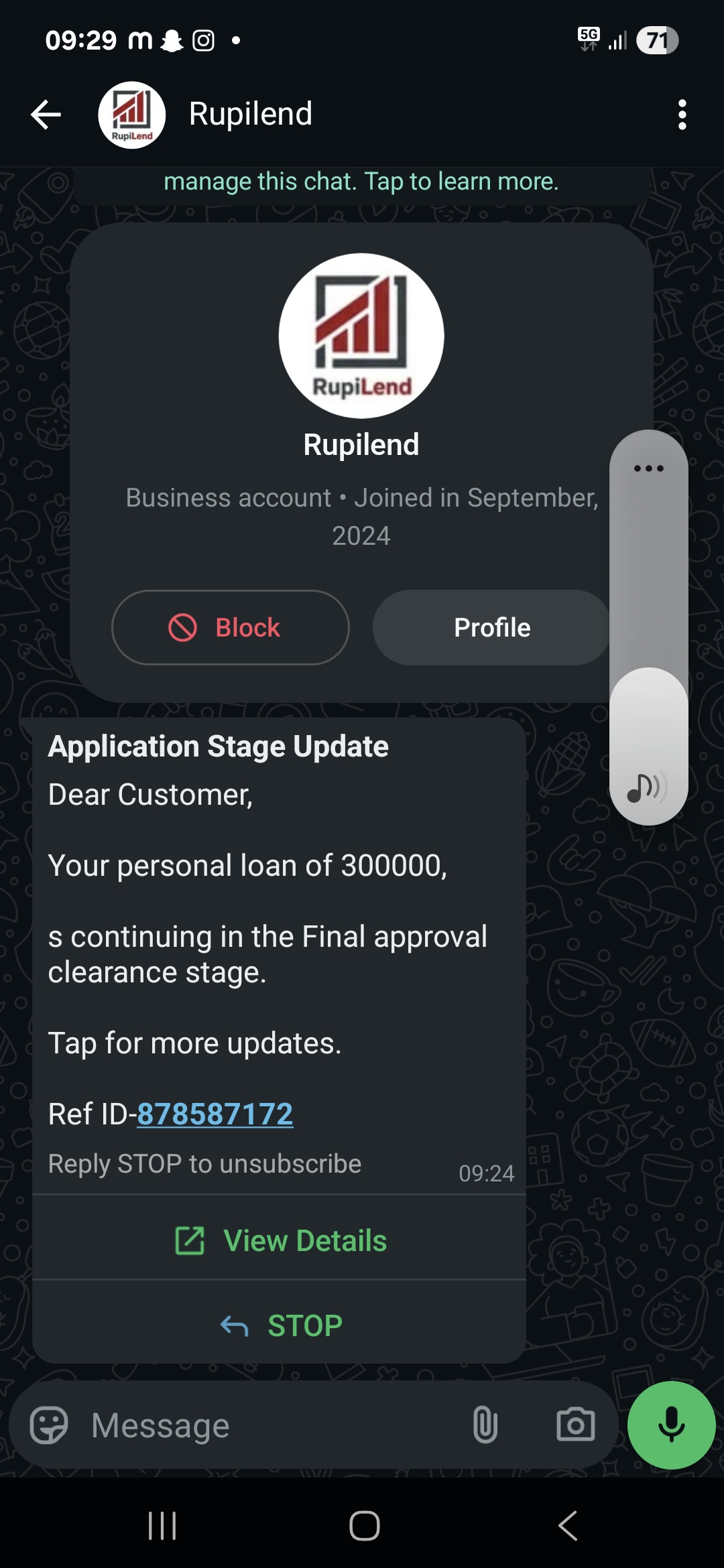Viewport: 724px width, 1568px height.
Task: Open the Rupilend business profile
Action: [491, 627]
